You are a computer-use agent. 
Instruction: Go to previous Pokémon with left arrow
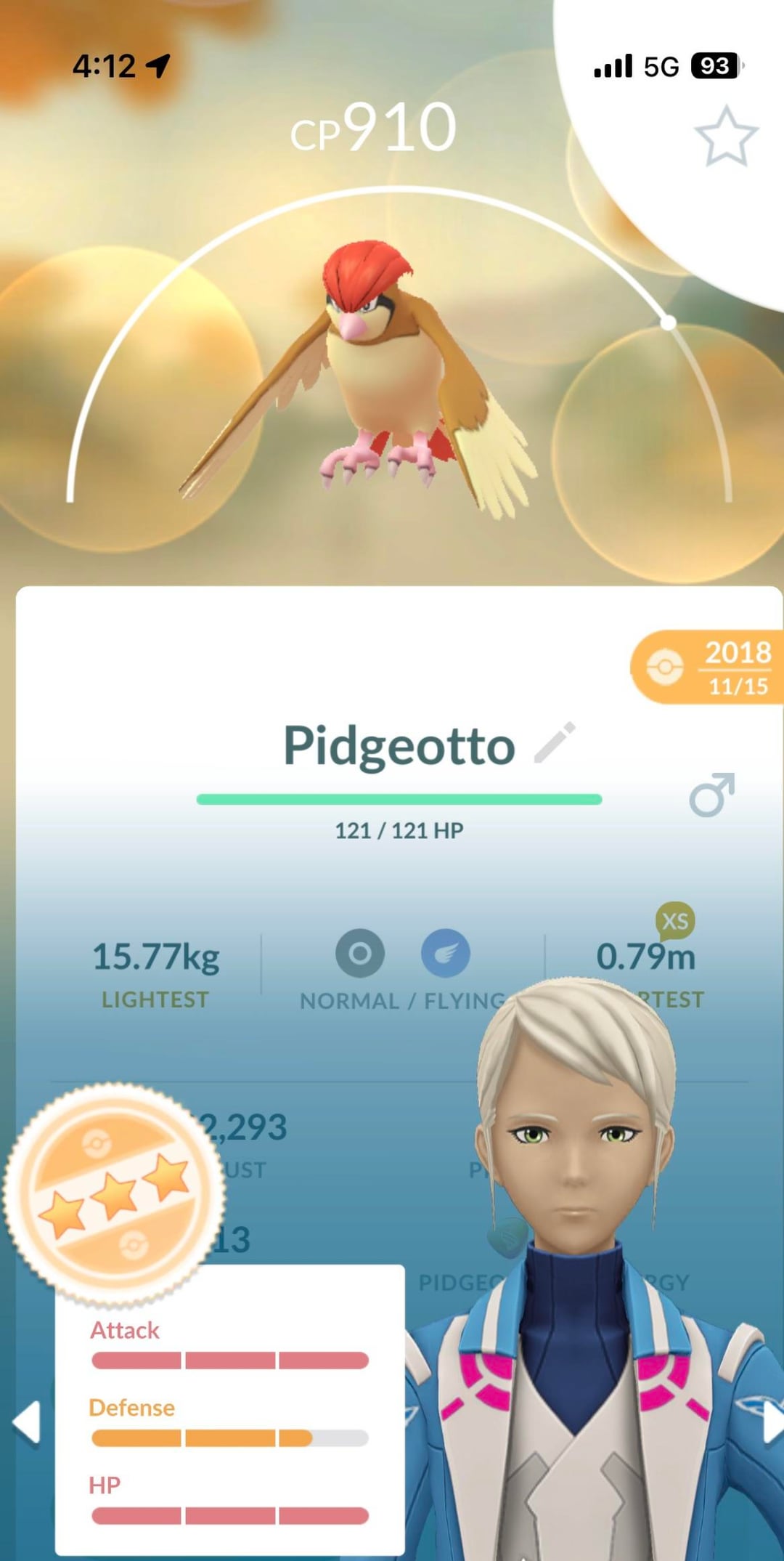[x=27, y=1422]
